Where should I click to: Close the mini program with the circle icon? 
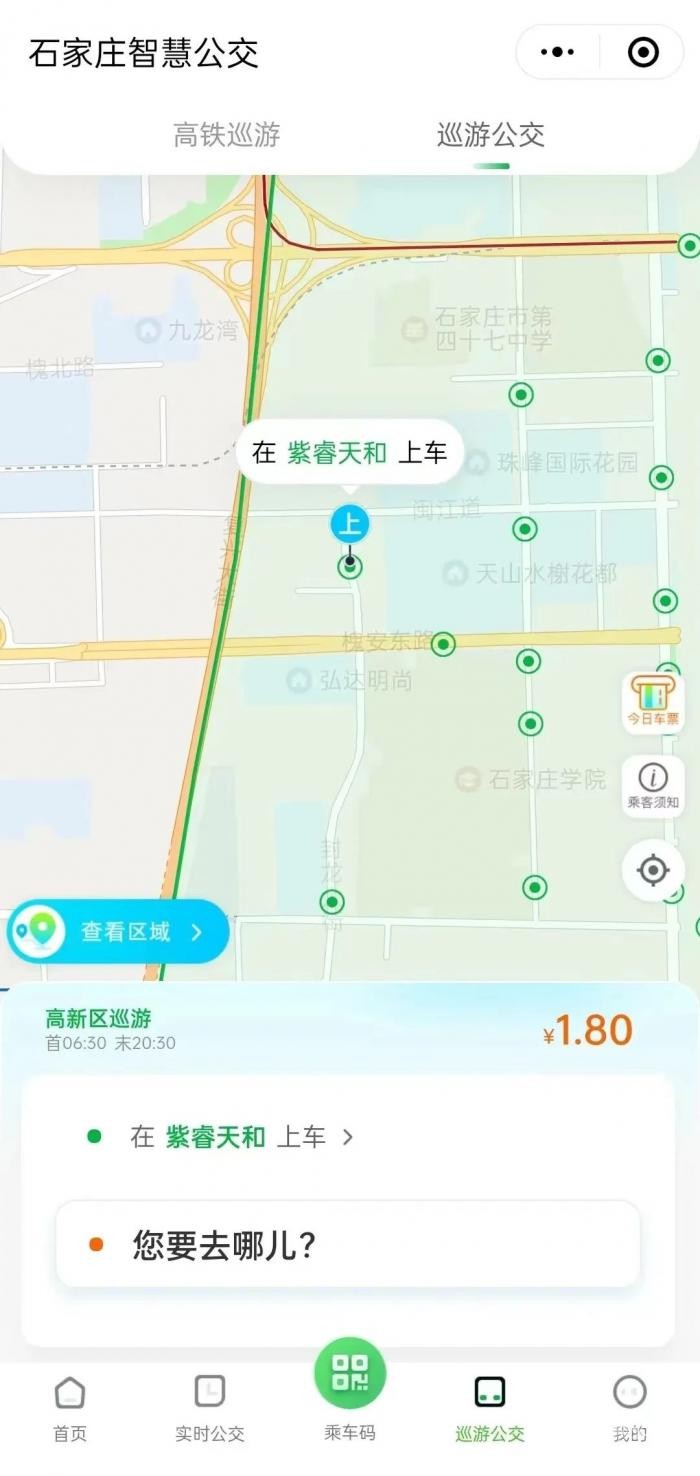643,52
